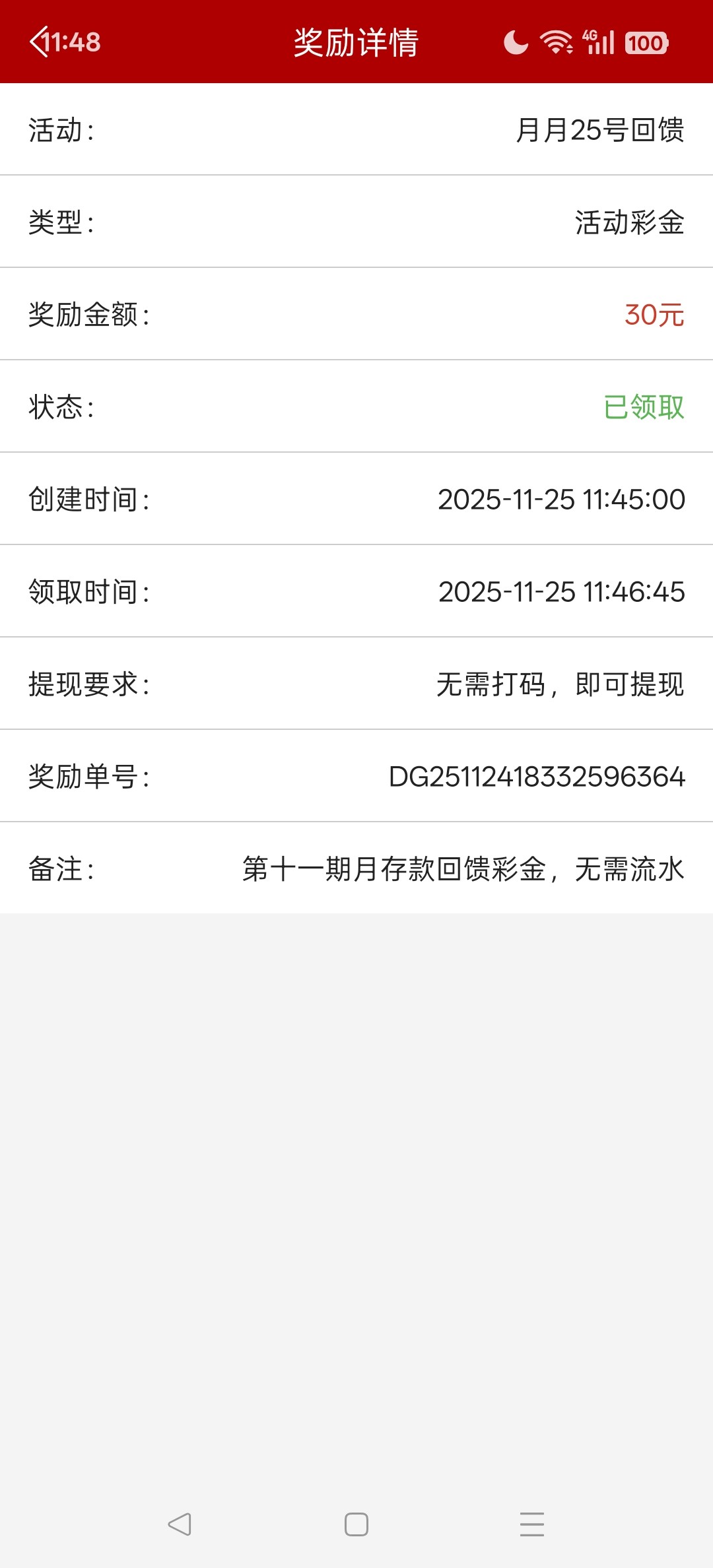This screenshot has width=713, height=1568.
Task: Select the 活动彩金 type value
Action: pyautogui.click(x=629, y=222)
